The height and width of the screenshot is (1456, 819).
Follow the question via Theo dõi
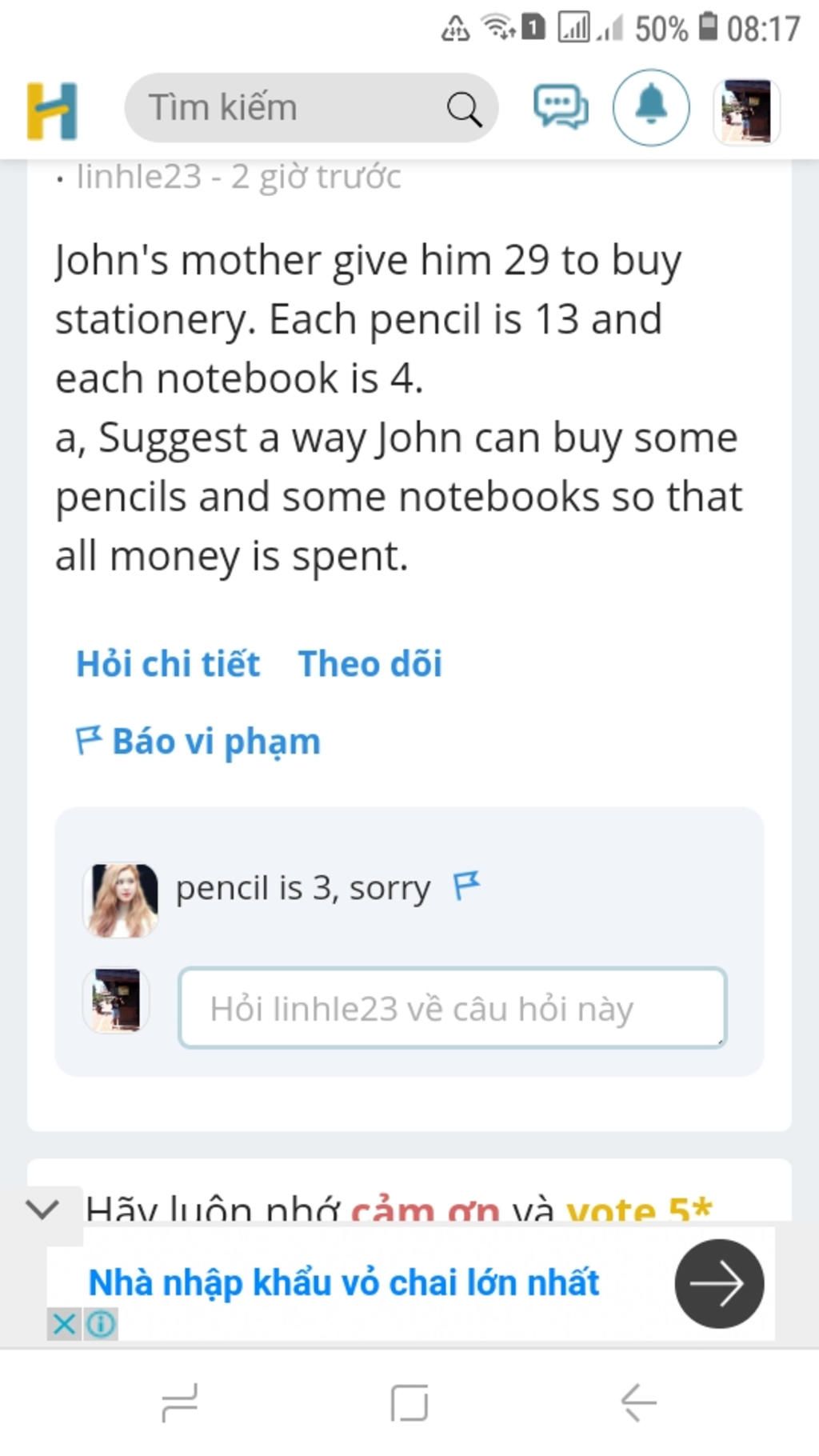click(x=370, y=664)
